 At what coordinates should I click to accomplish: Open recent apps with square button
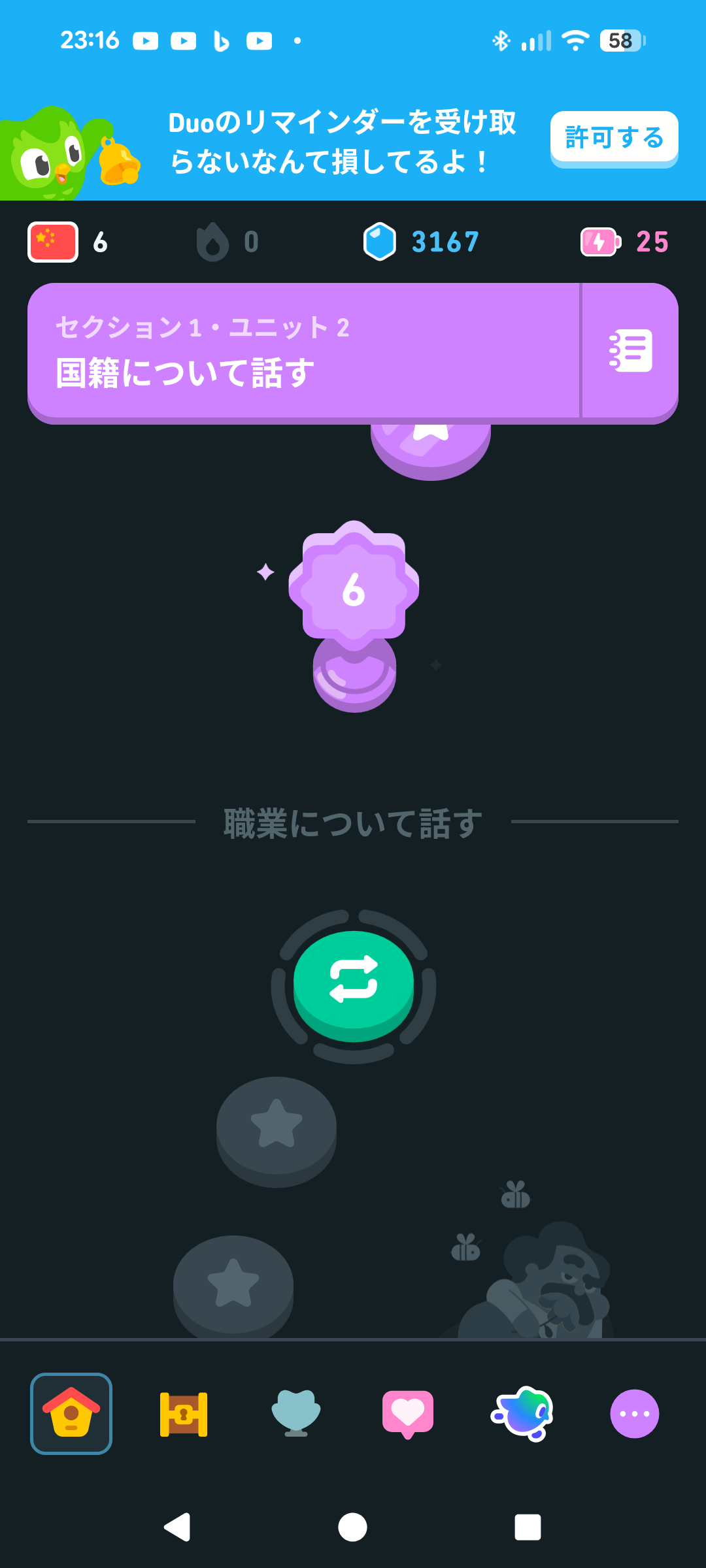coord(528,1527)
